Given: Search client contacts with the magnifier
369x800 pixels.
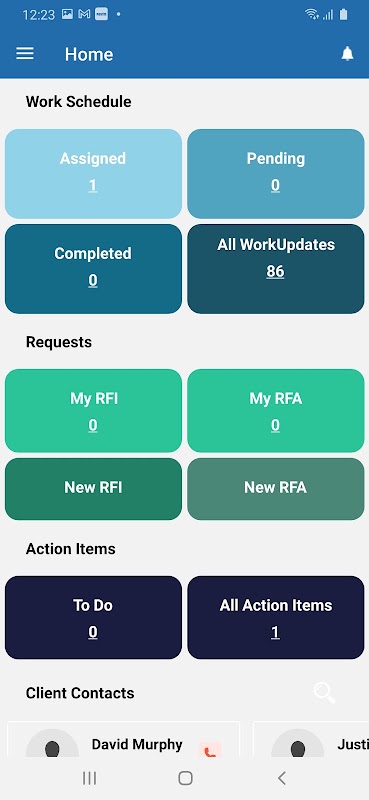Looking at the screenshot, I should coord(325,693).
